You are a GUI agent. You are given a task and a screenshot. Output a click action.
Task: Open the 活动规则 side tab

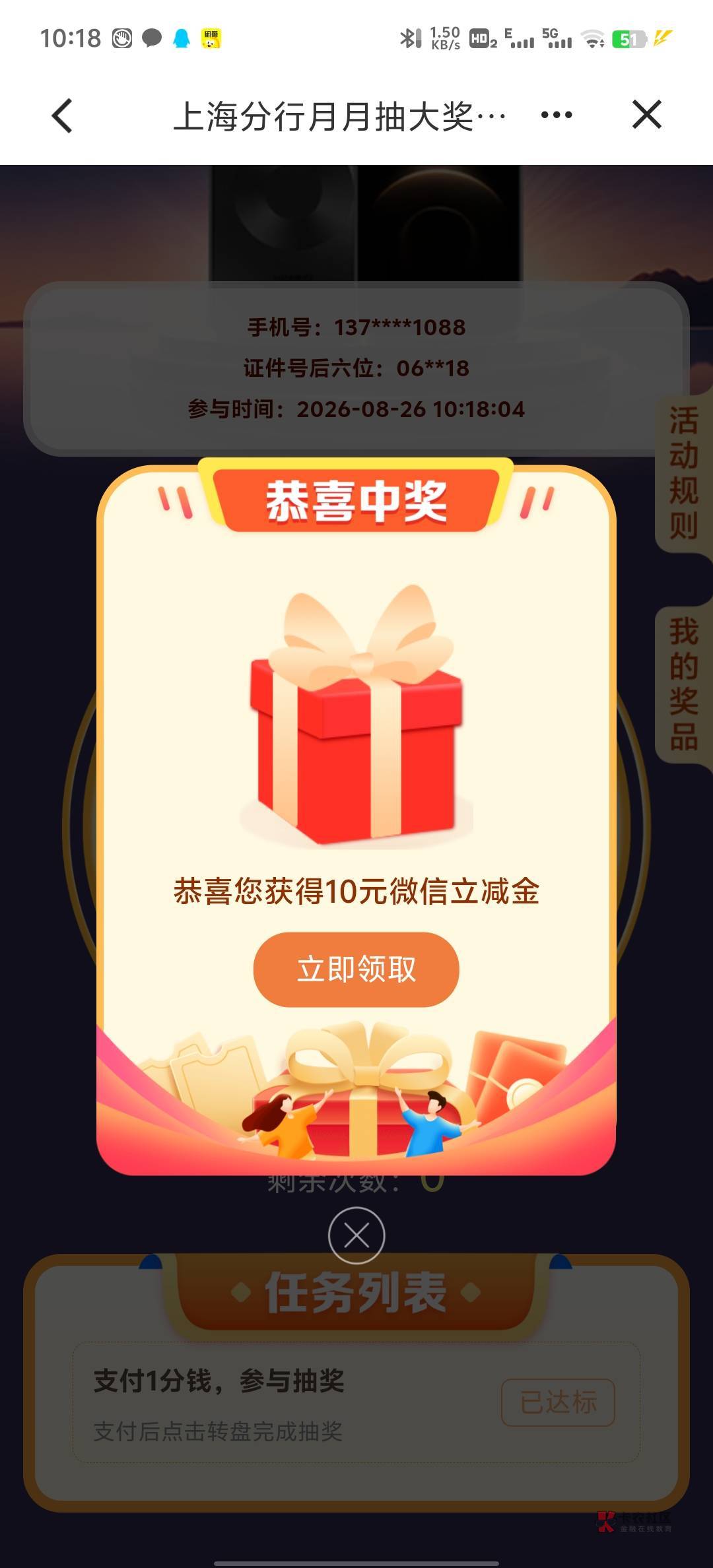684,473
